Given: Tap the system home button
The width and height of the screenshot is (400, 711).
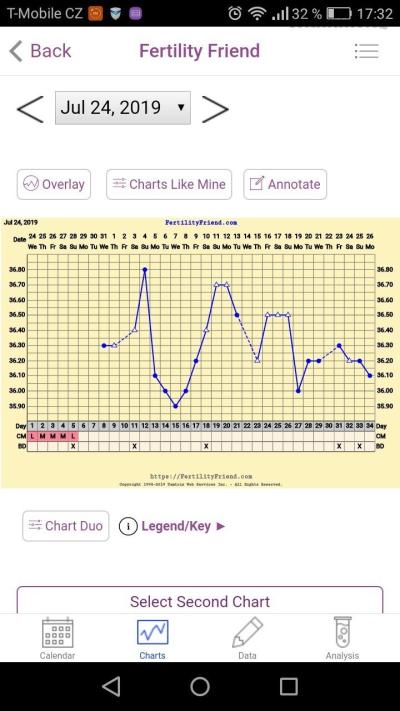Looking at the screenshot, I should 200,687.
